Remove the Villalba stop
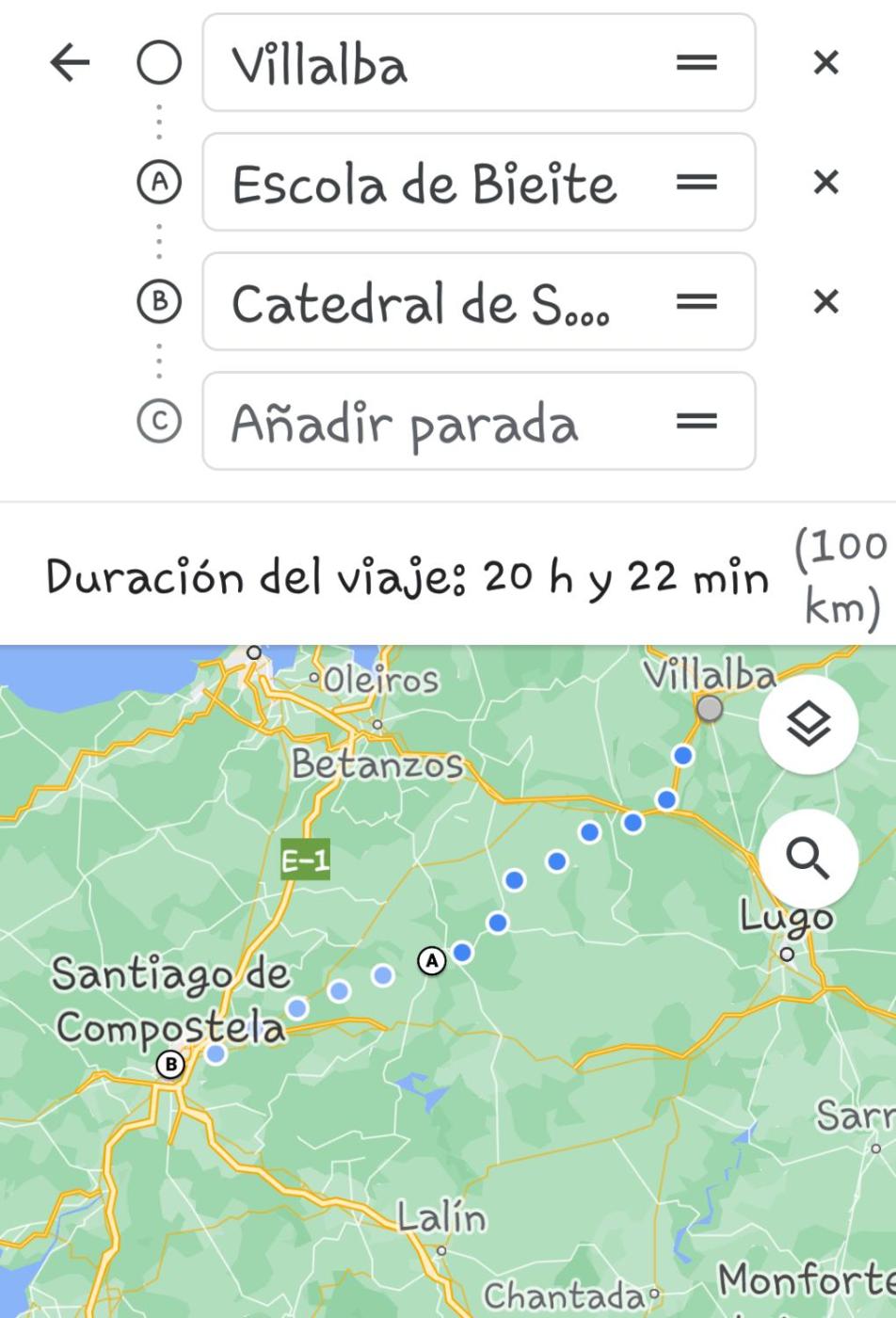 pyautogui.click(x=825, y=63)
